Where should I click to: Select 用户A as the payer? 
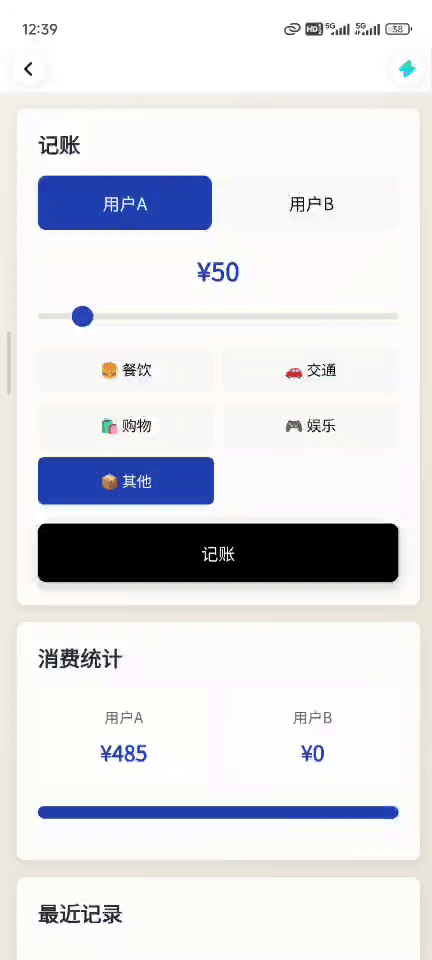point(125,203)
